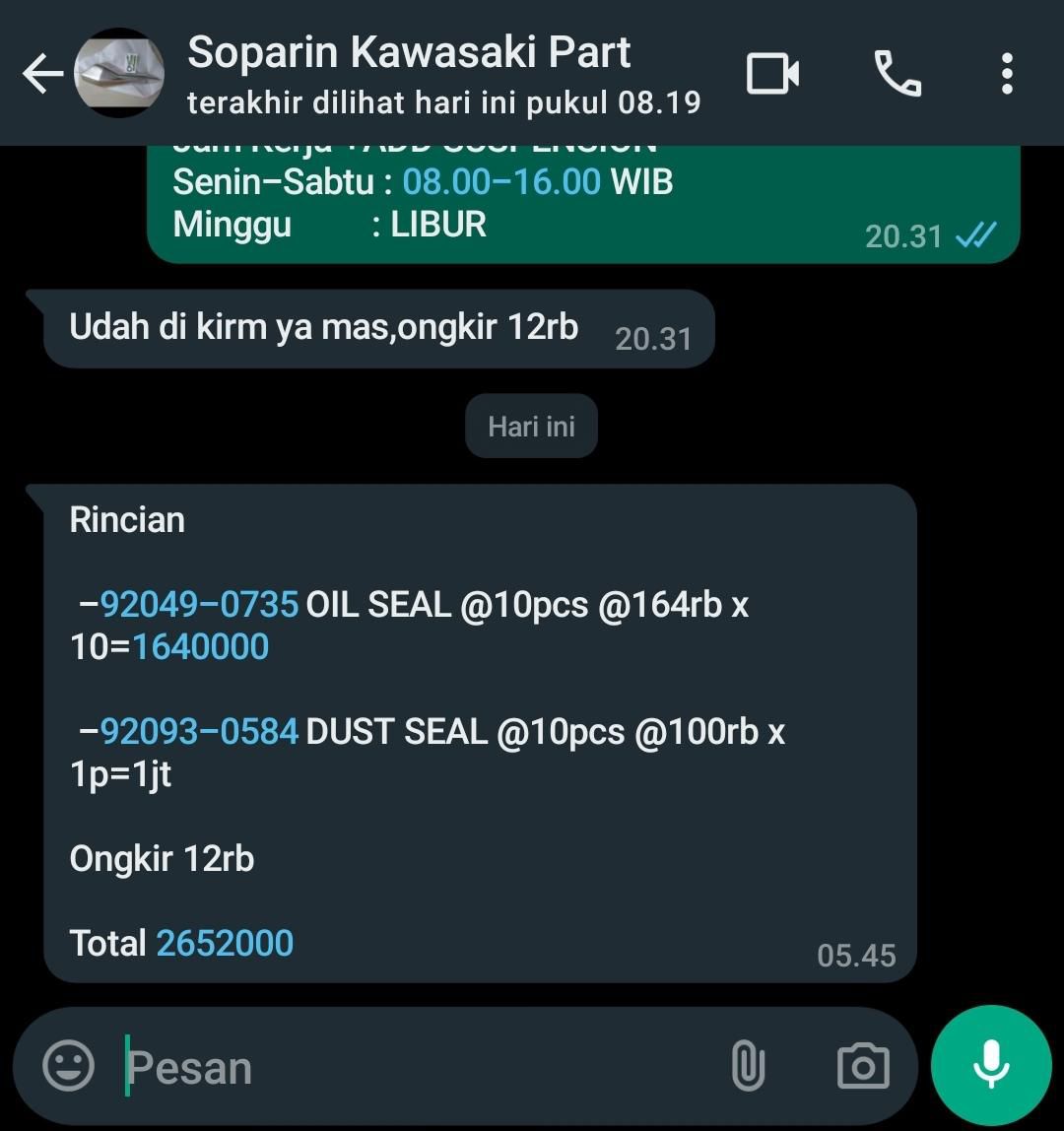This screenshot has height=1131, width=1064.
Task: Tap the linked hours 08.00–16.00
Action: coord(501,181)
